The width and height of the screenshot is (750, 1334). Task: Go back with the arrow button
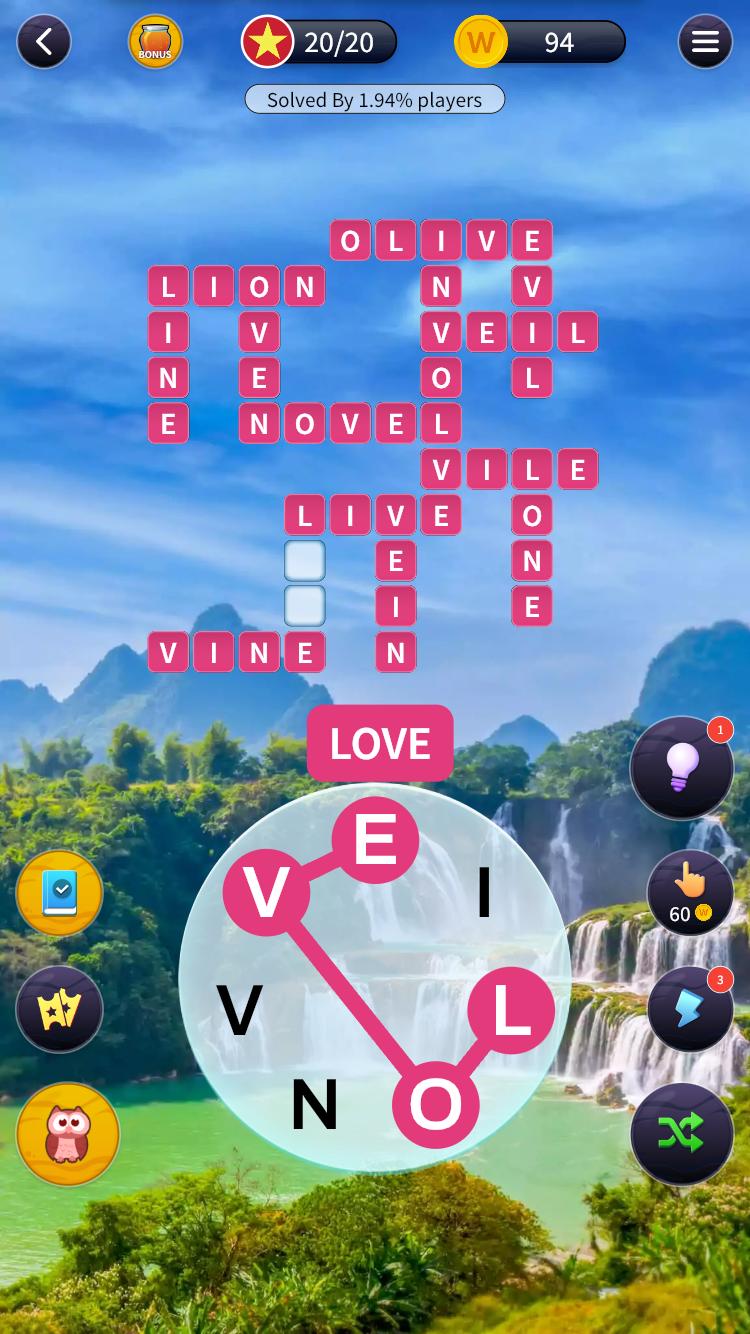43,42
